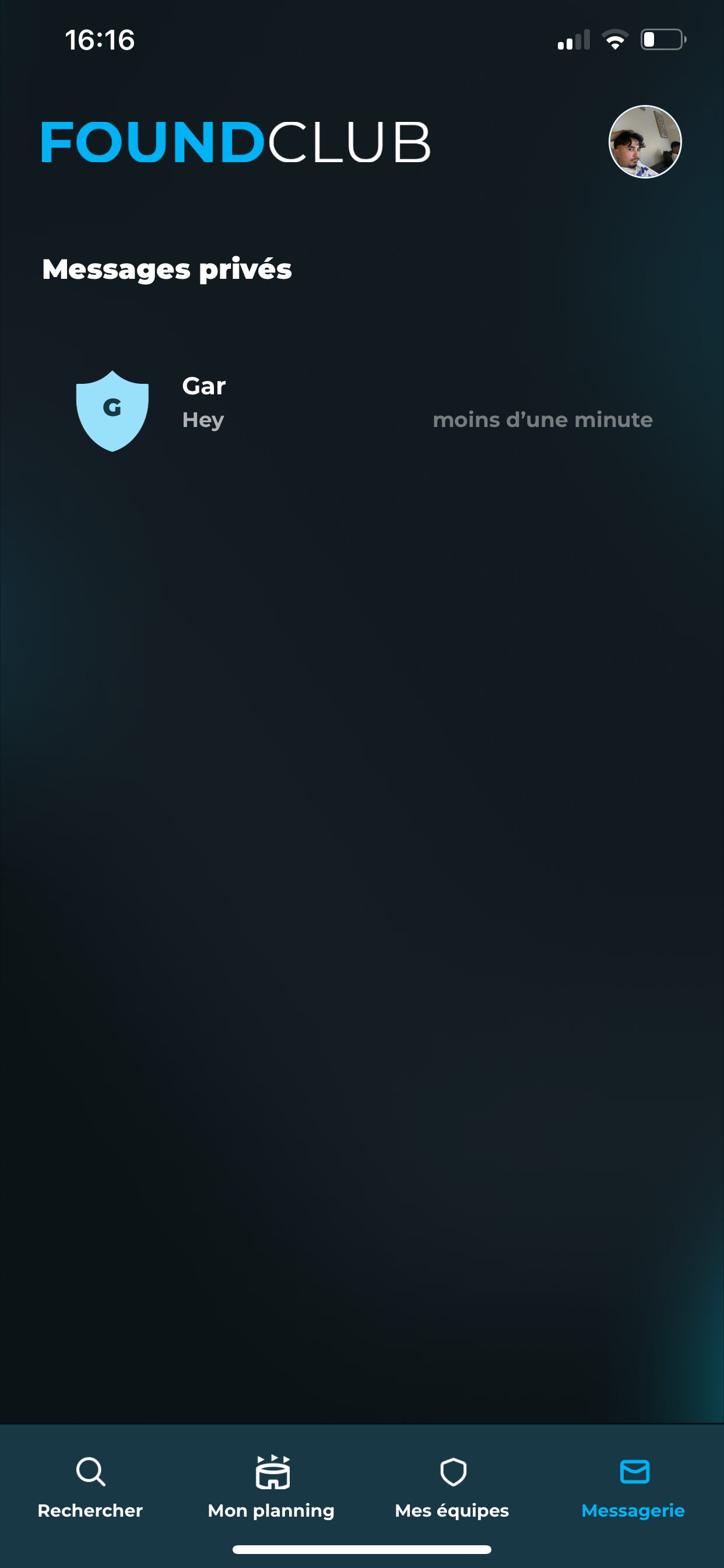Go to Mon planning tab
This screenshot has width=724, height=1568.
click(271, 1486)
